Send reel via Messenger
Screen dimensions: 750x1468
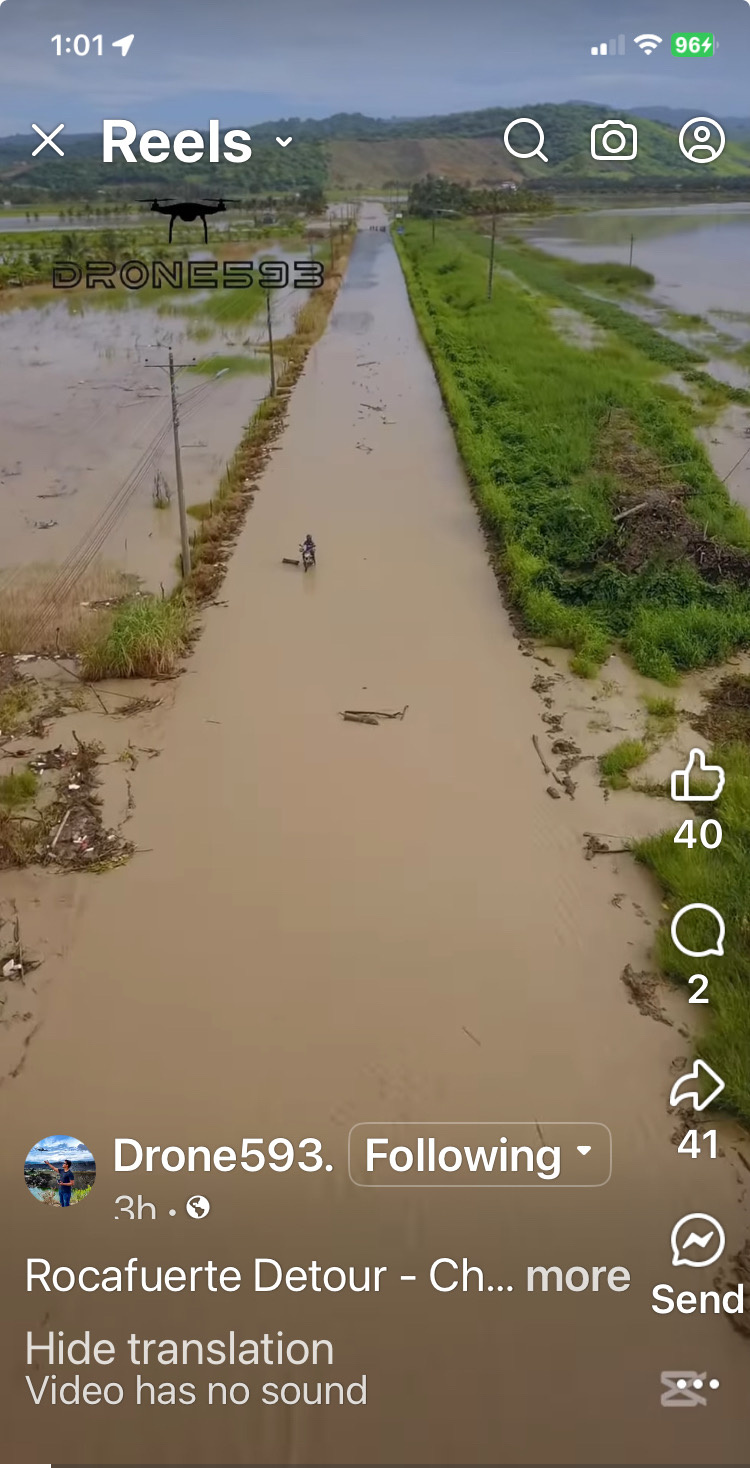click(x=697, y=1242)
